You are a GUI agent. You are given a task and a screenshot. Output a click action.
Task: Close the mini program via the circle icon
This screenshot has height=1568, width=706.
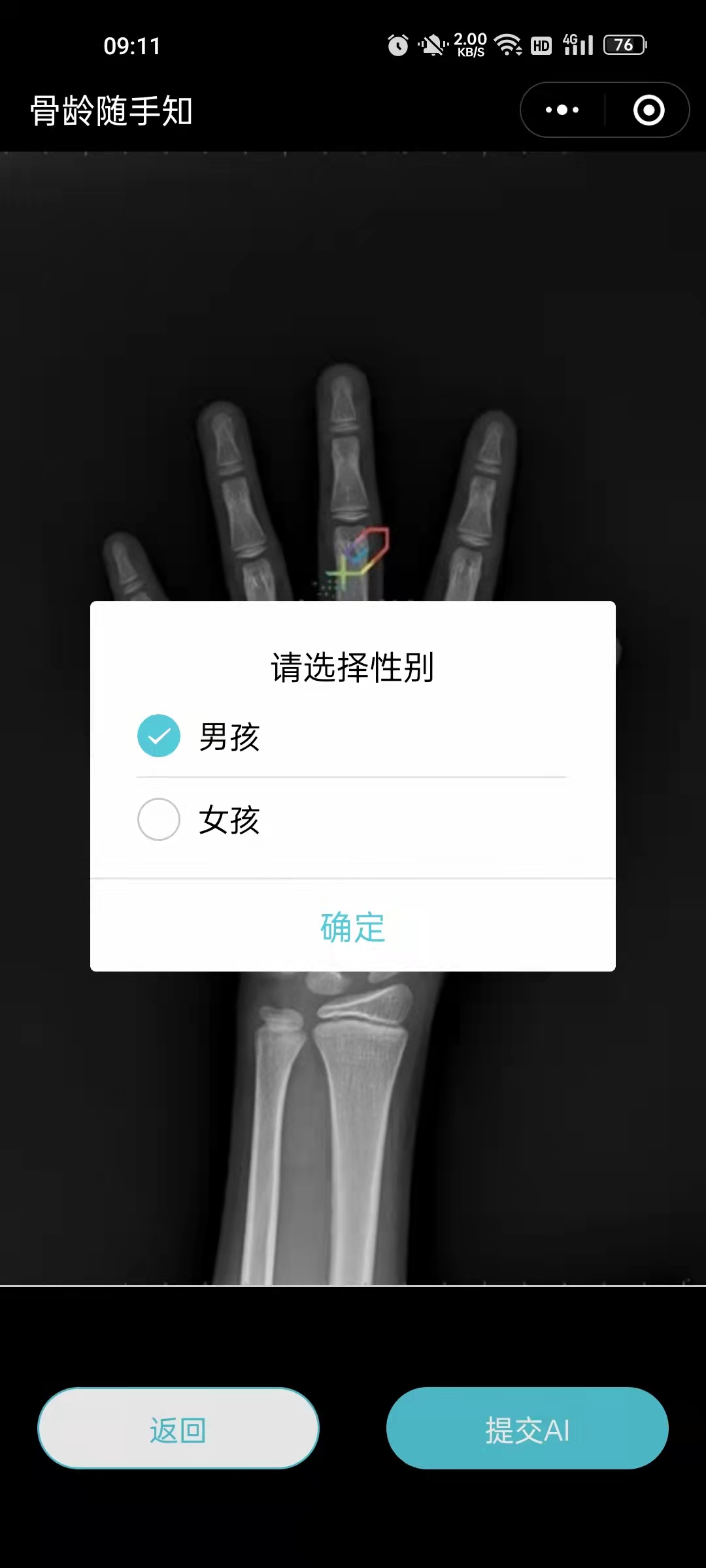click(648, 110)
